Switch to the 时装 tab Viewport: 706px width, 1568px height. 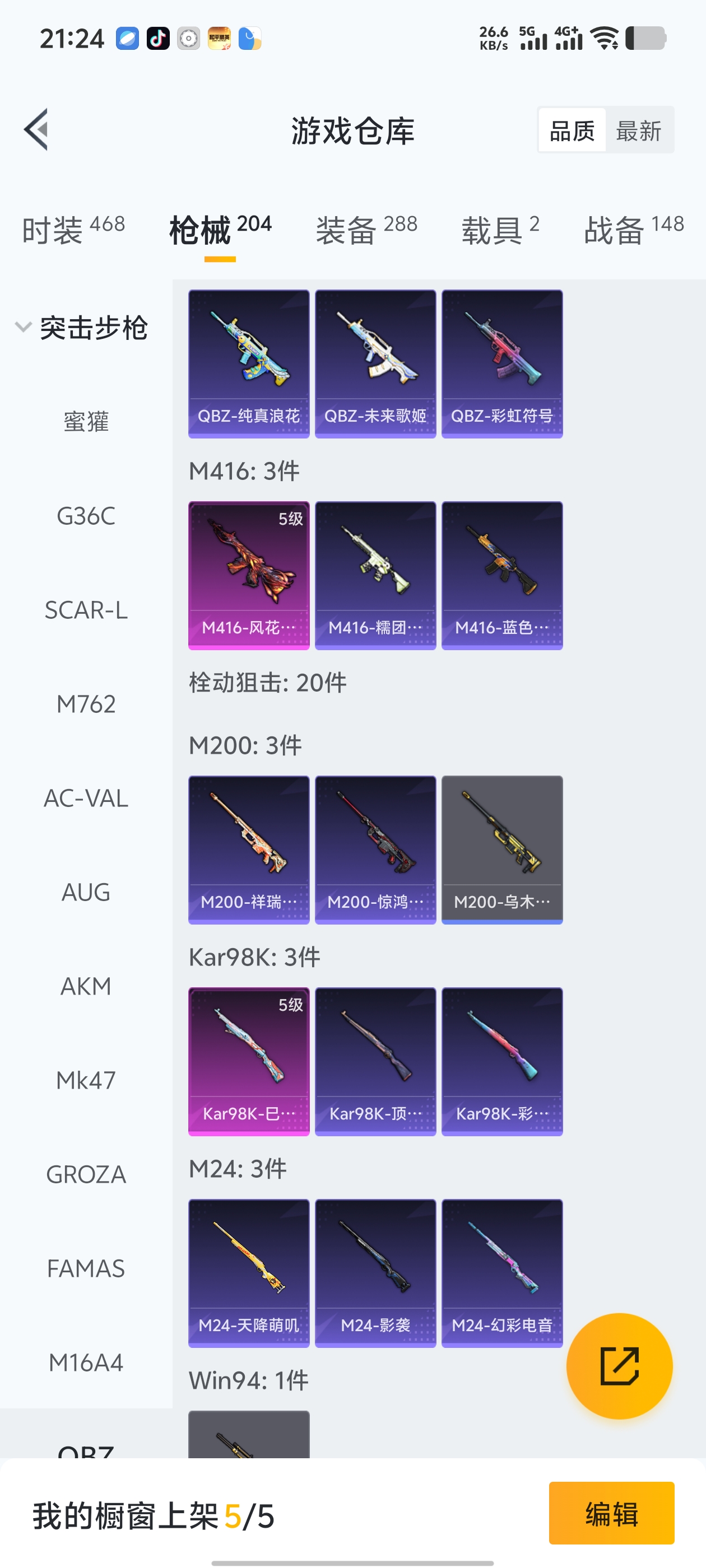coord(73,230)
